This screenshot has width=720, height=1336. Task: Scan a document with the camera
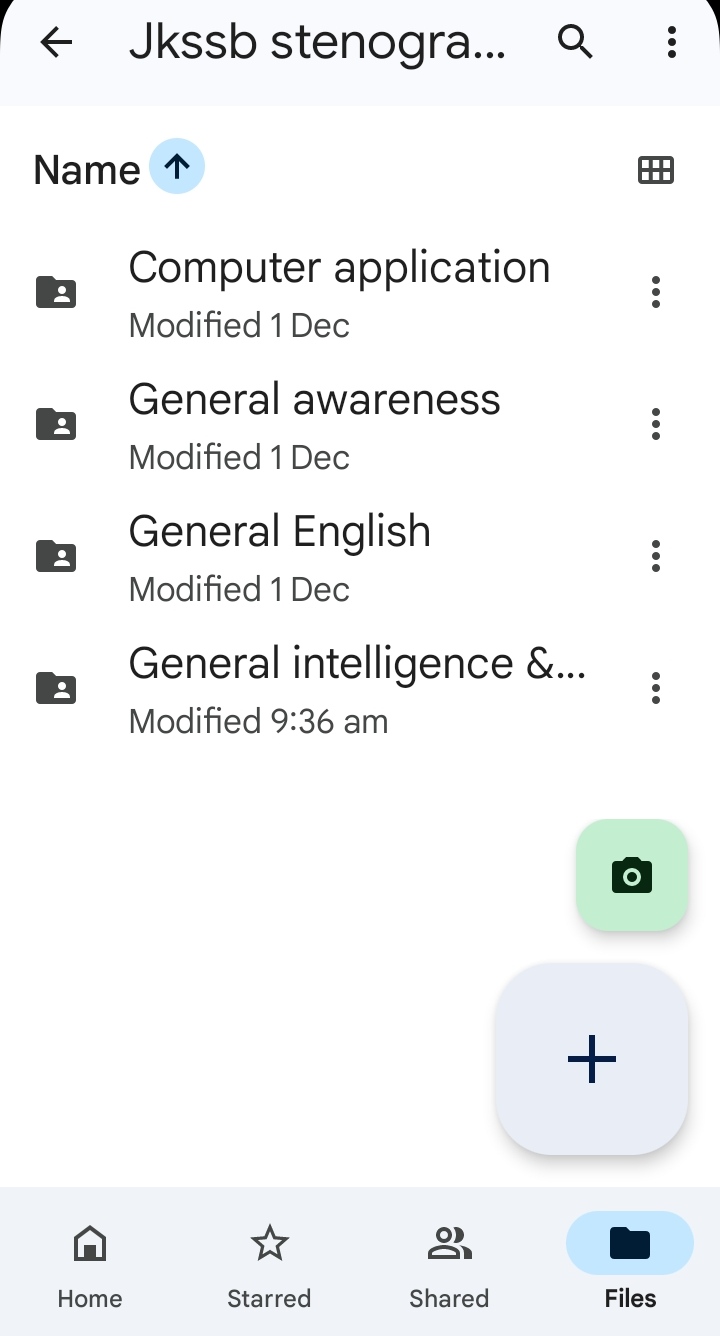click(632, 876)
